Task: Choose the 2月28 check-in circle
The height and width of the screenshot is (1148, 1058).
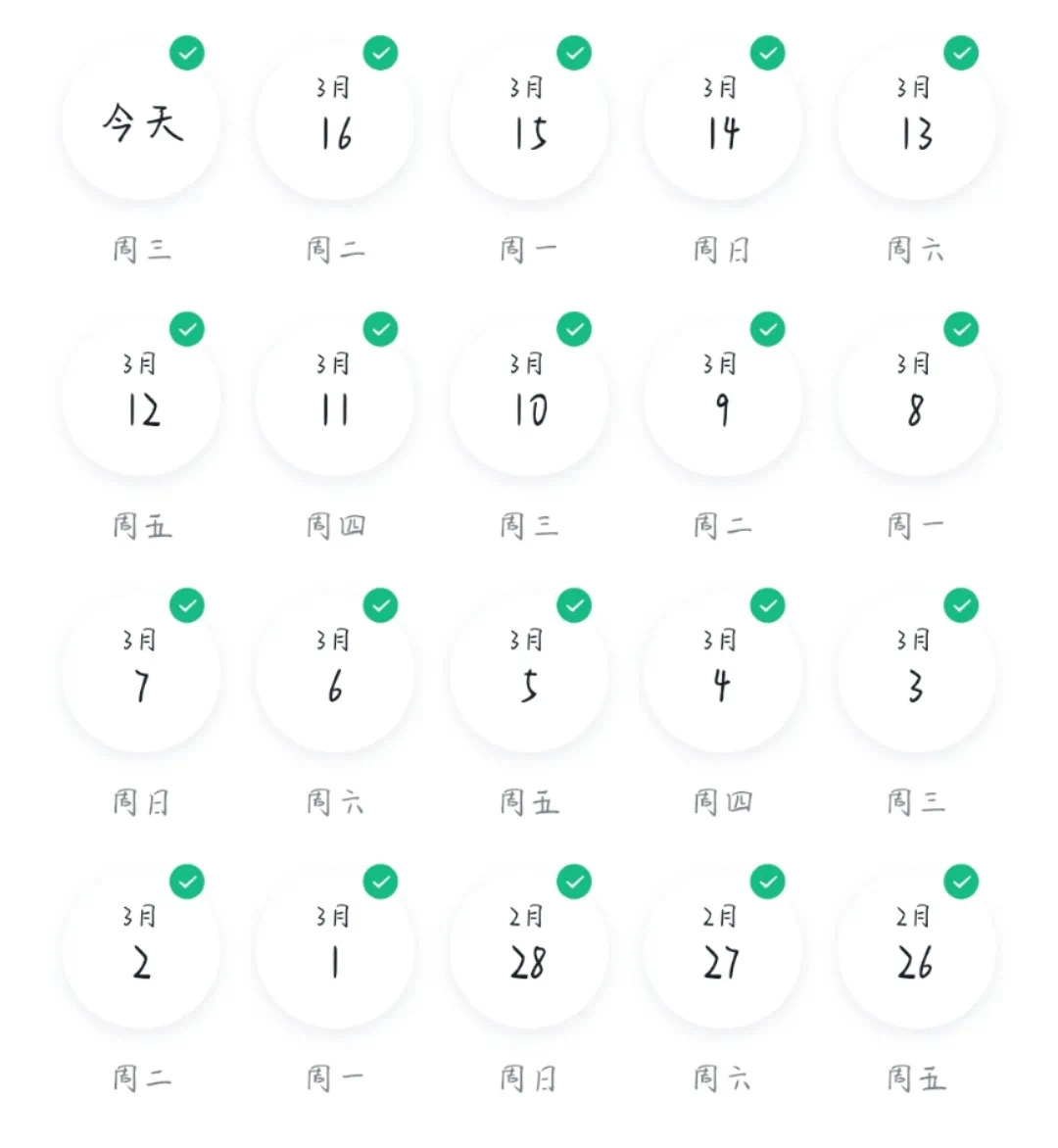Action: click(529, 951)
